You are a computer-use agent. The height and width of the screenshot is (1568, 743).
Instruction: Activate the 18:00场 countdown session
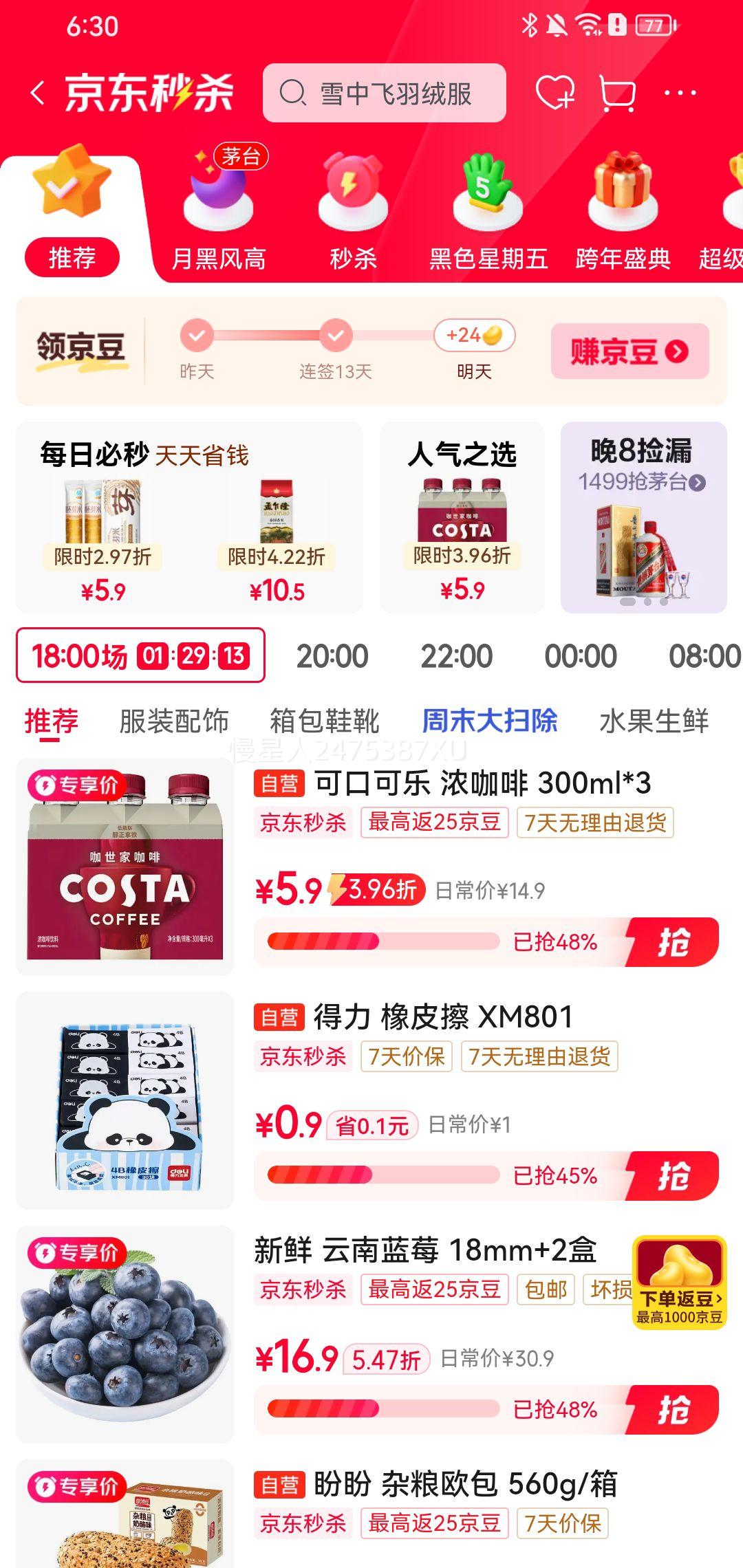(140, 657)
